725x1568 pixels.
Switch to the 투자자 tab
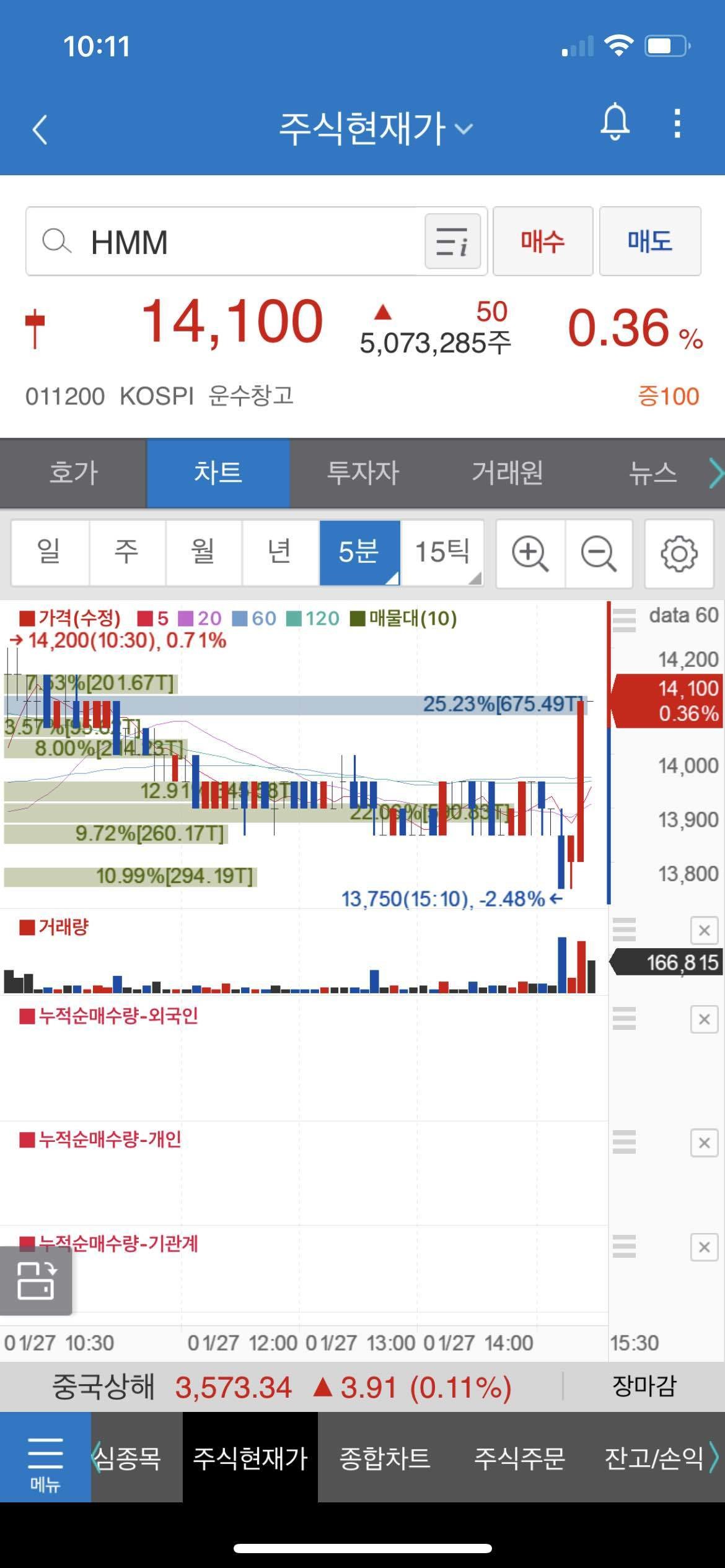click(x=362, y=474)
